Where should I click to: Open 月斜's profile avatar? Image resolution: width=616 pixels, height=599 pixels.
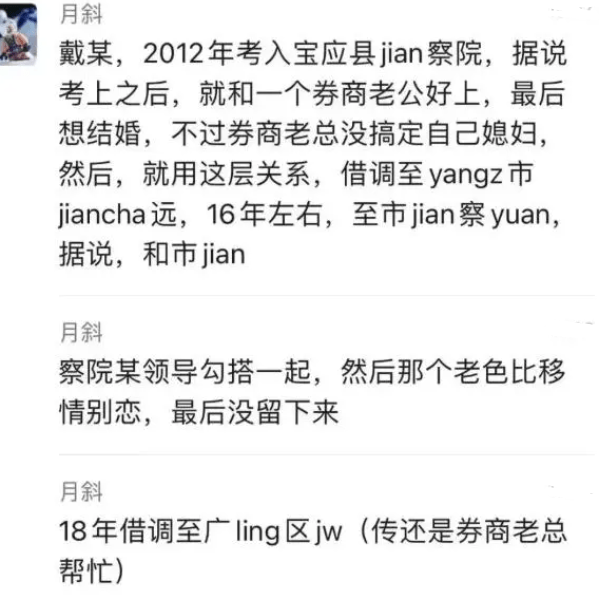pyautogui.click(x=19, y=32)
